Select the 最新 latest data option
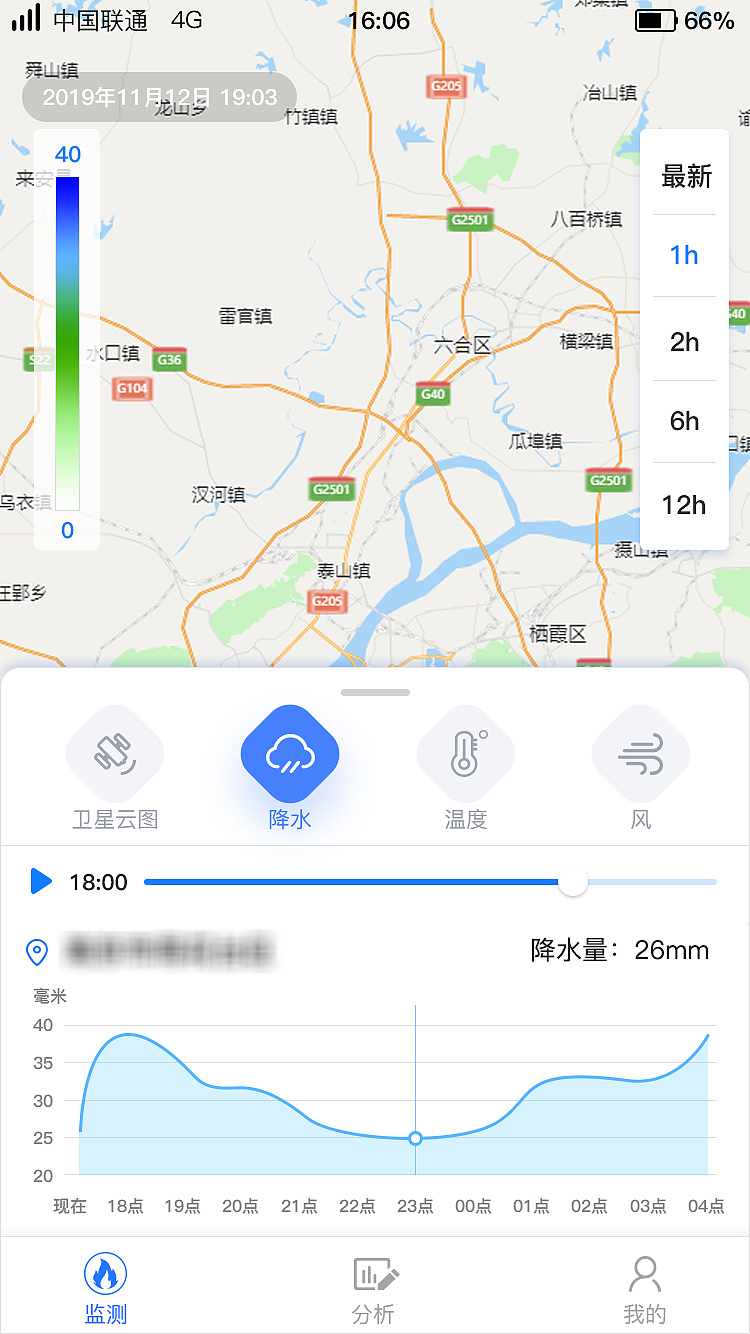This screenshot has width=750, height=1334. (x=684, y=176)
